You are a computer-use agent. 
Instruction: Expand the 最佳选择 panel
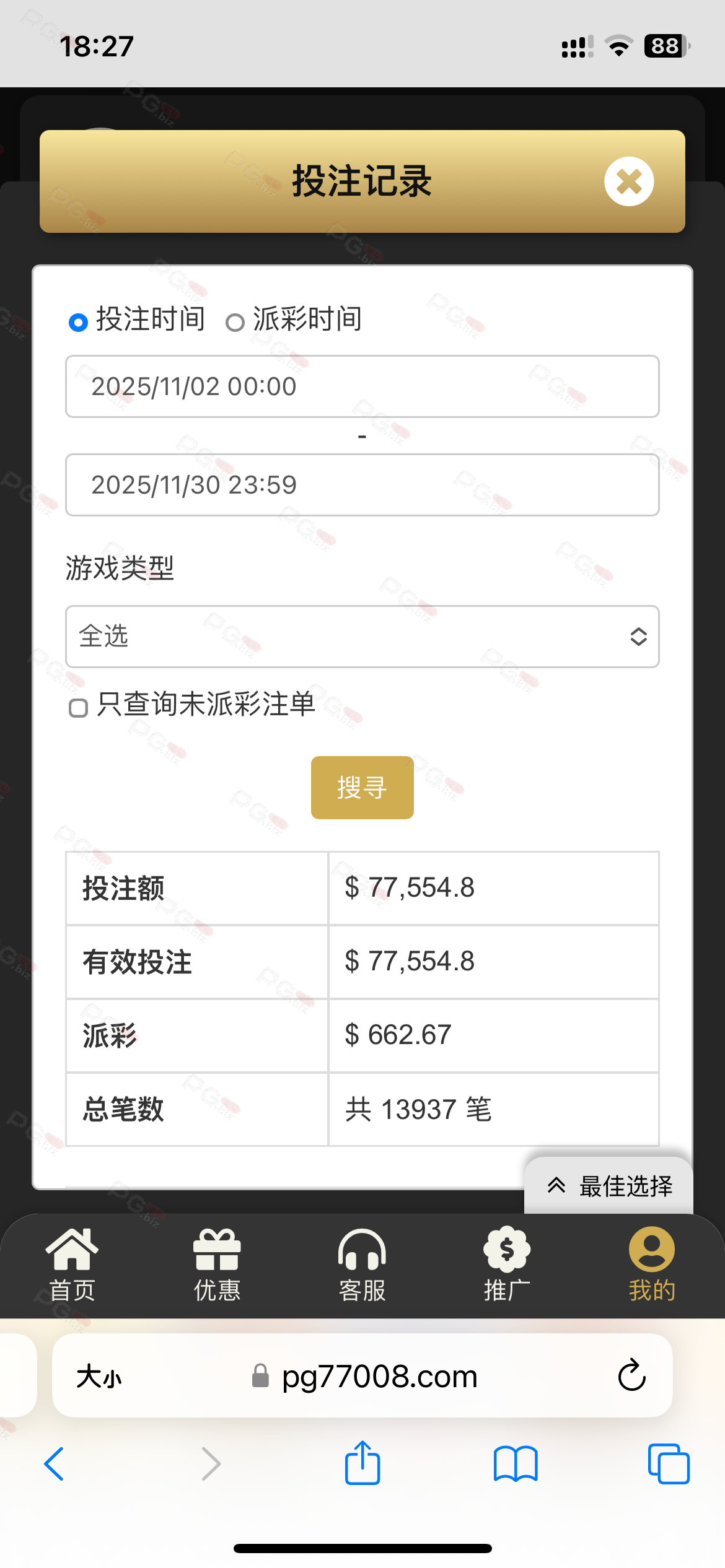609,1186
